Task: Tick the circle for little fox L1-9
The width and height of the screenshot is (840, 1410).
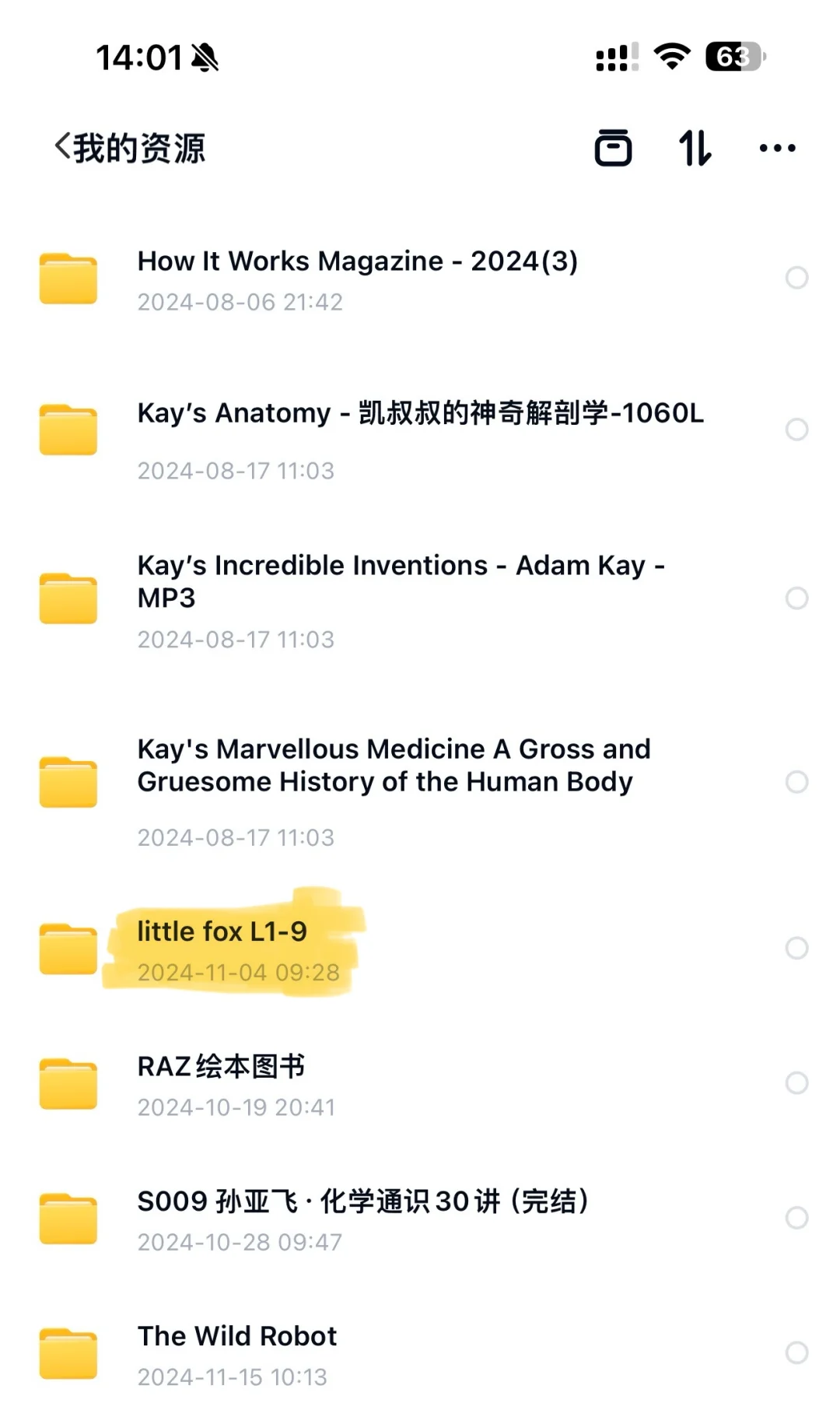Action: (796, 948)
